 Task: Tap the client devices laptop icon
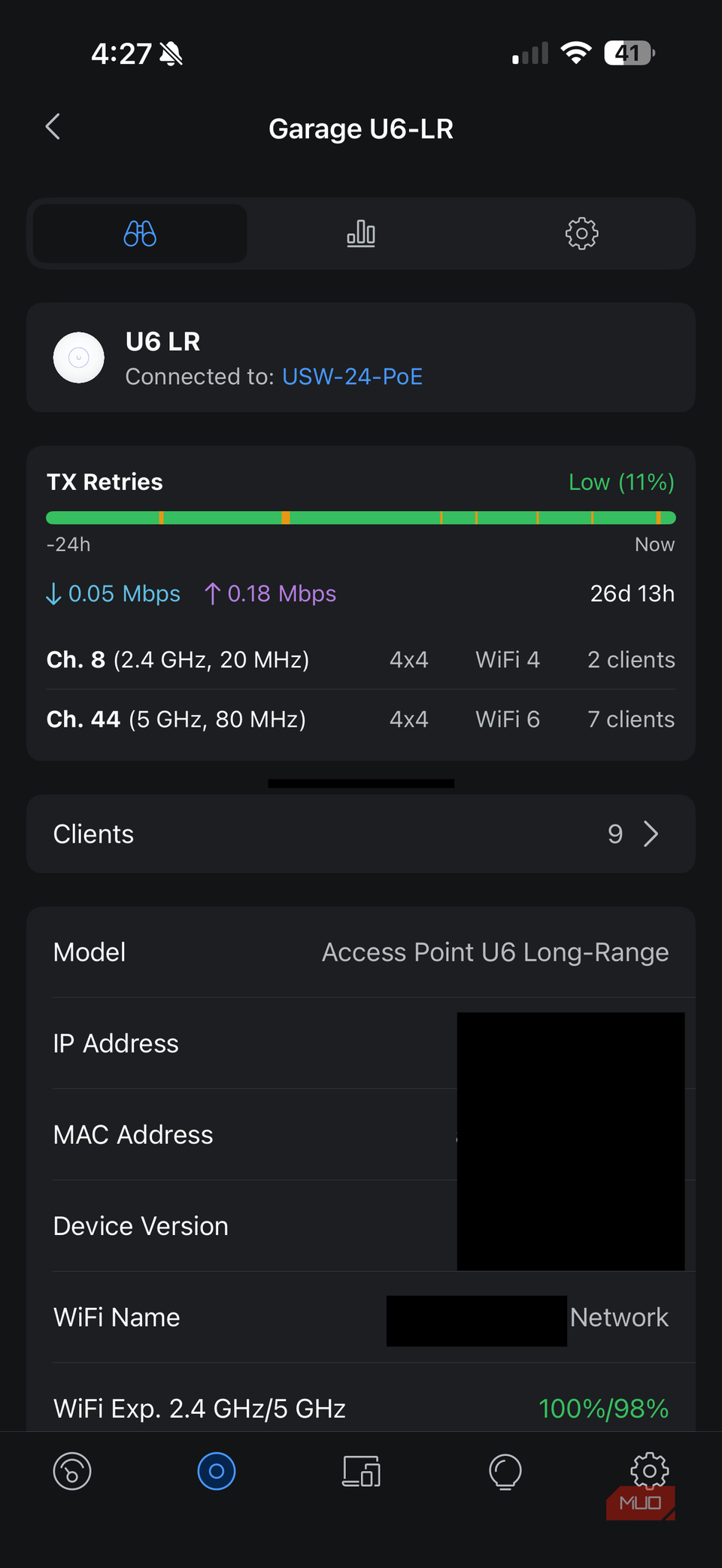pos(361,1473)
